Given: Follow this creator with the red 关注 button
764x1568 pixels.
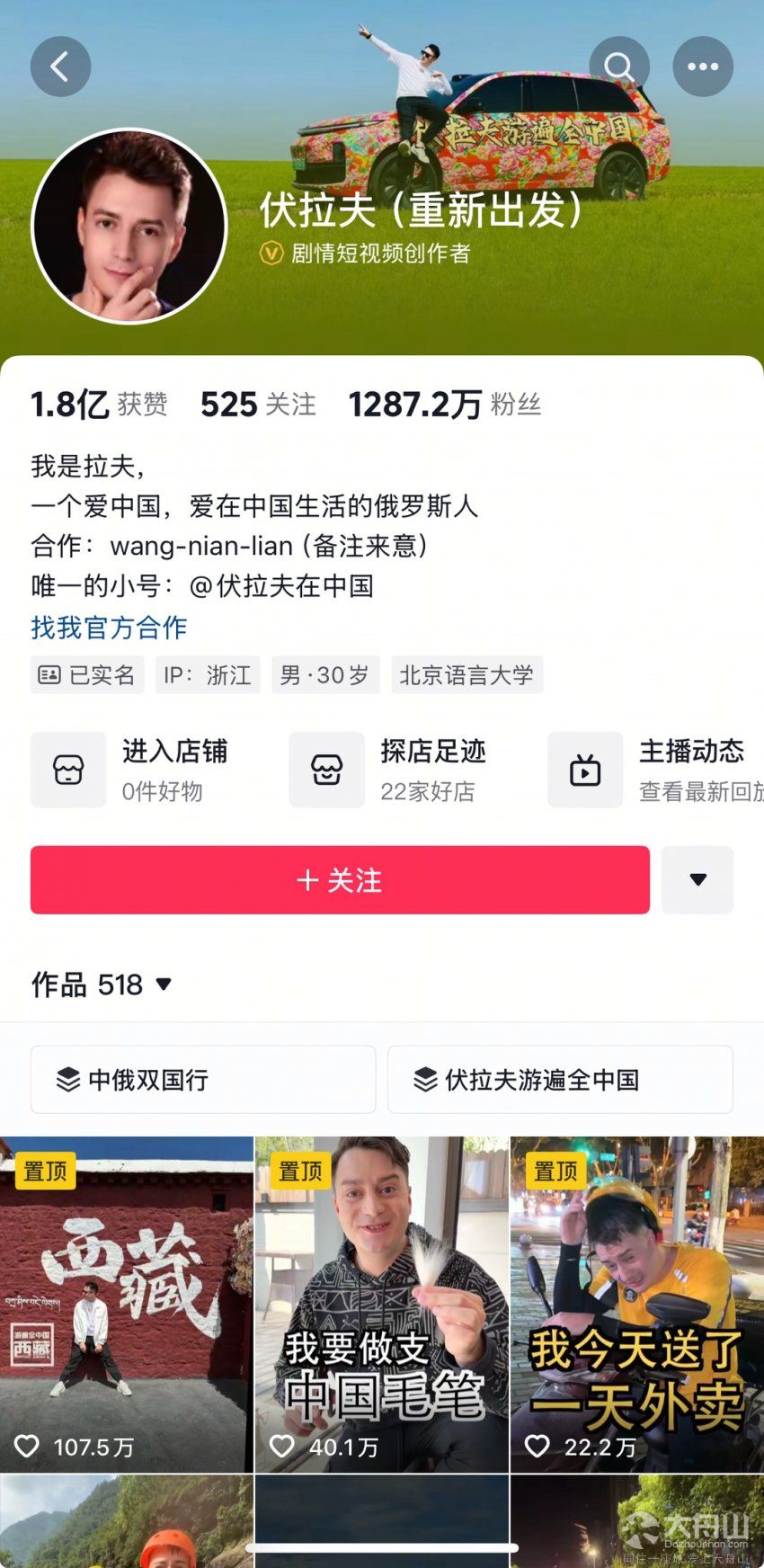Looking at the screenshot, I should [340, 880].
